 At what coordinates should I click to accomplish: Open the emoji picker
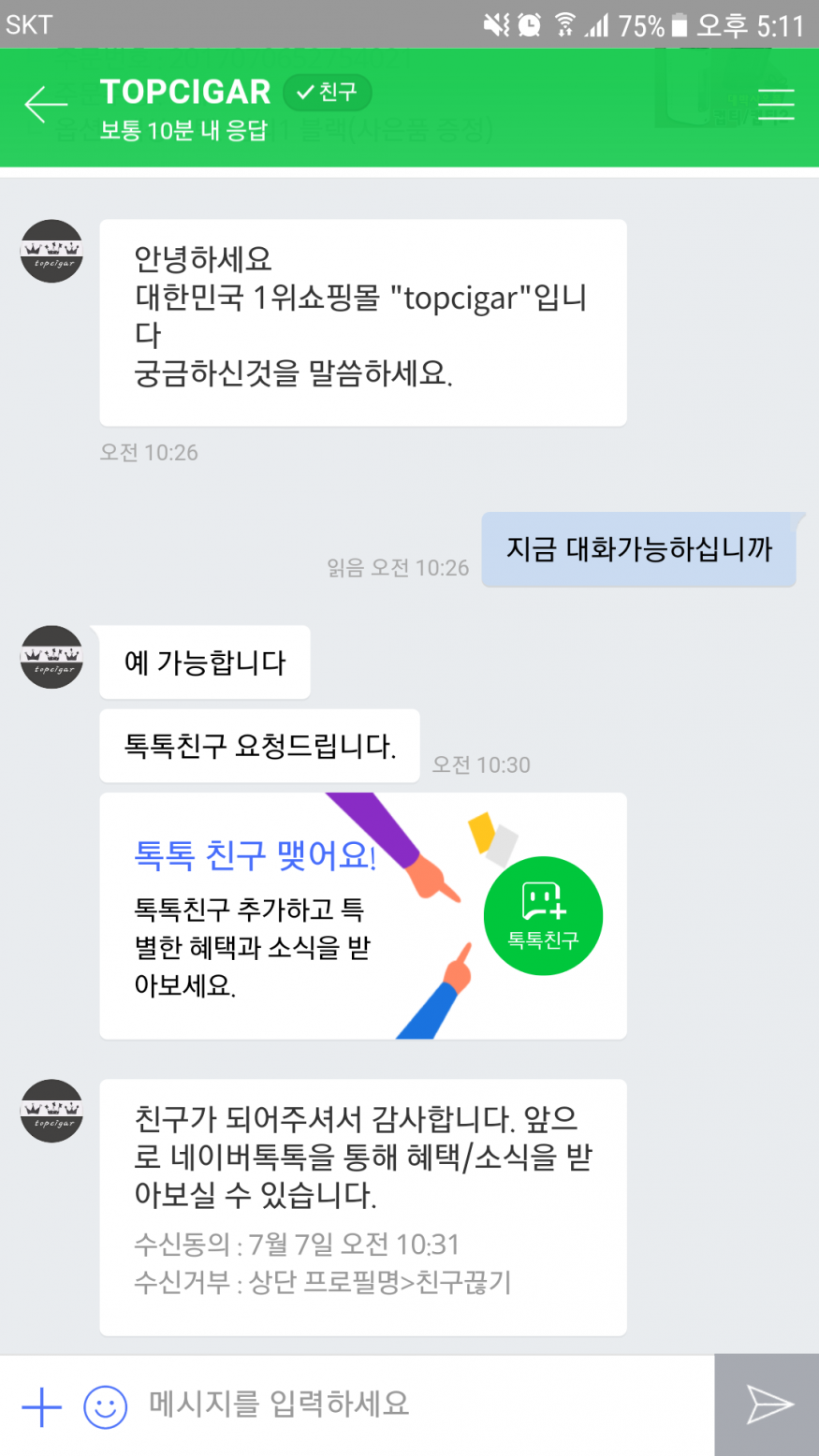click(105, 1405)
